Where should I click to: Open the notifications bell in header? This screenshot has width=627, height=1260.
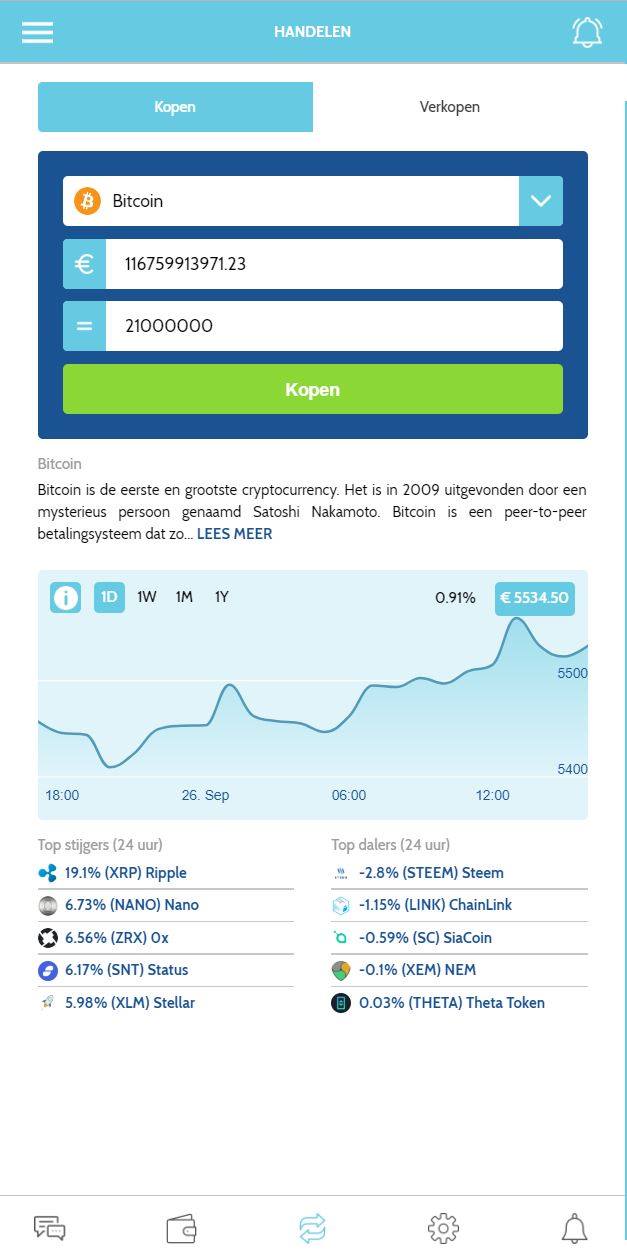pyautogui.click(x=587, y=32)
